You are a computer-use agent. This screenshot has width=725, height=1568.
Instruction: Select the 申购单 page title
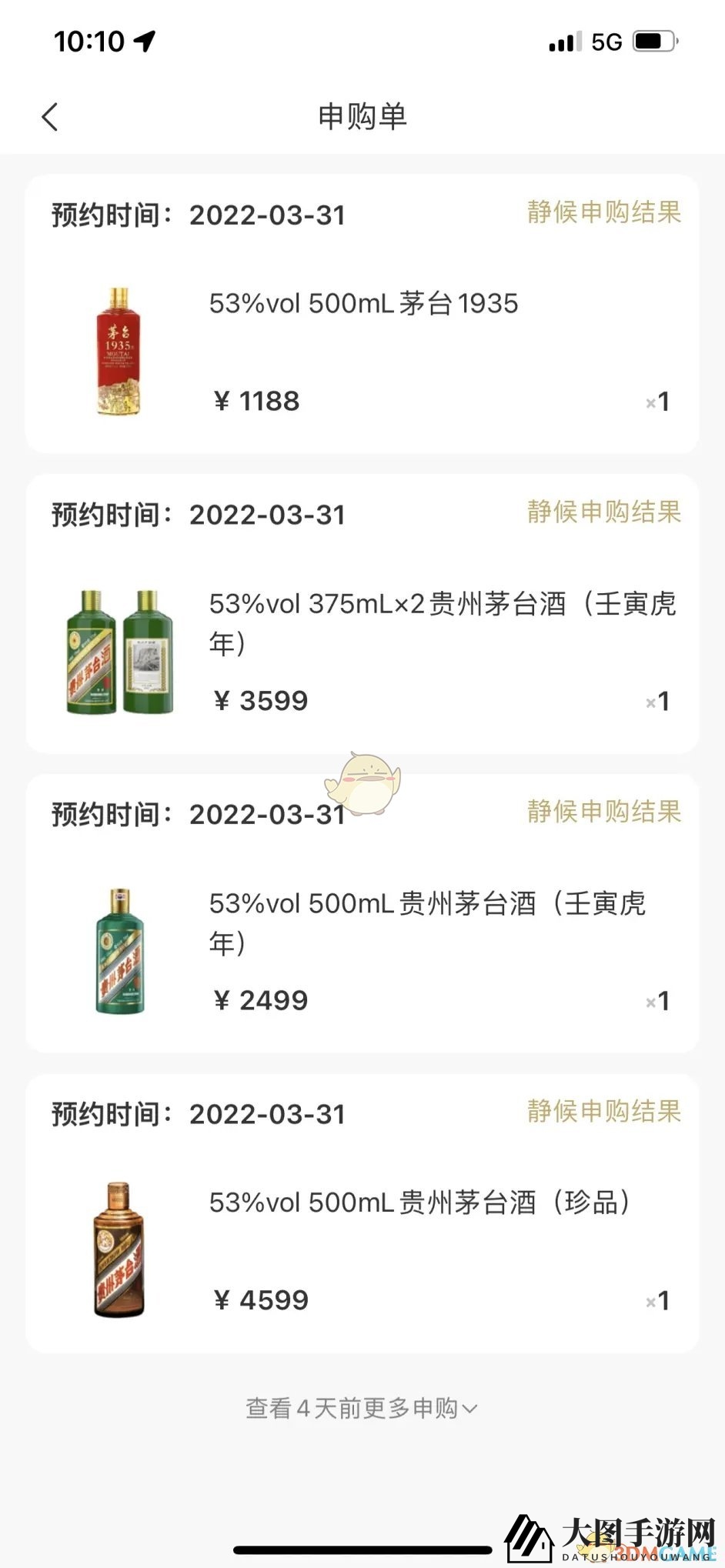[x=362, y=117]
